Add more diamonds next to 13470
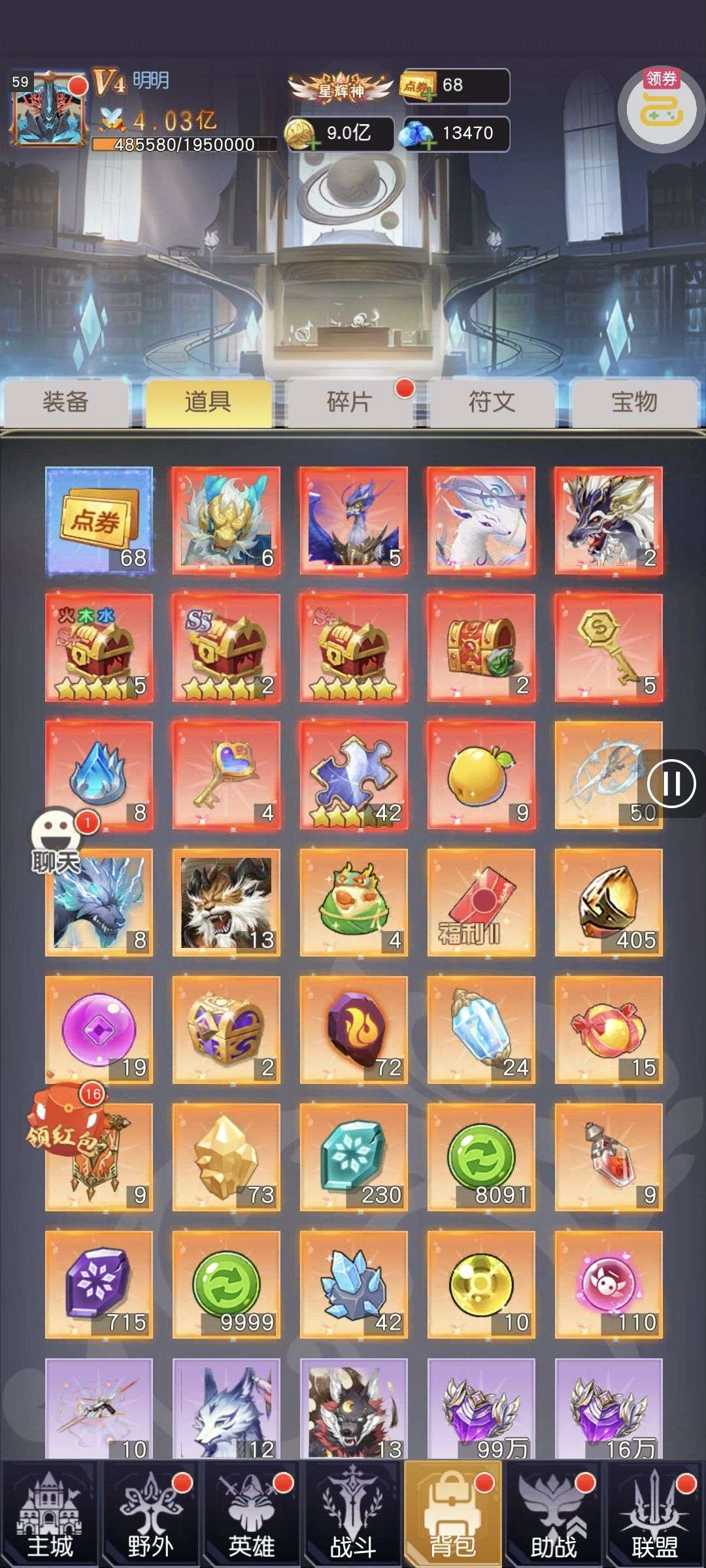The image size is (706, 1568). [x=428, y=142]
